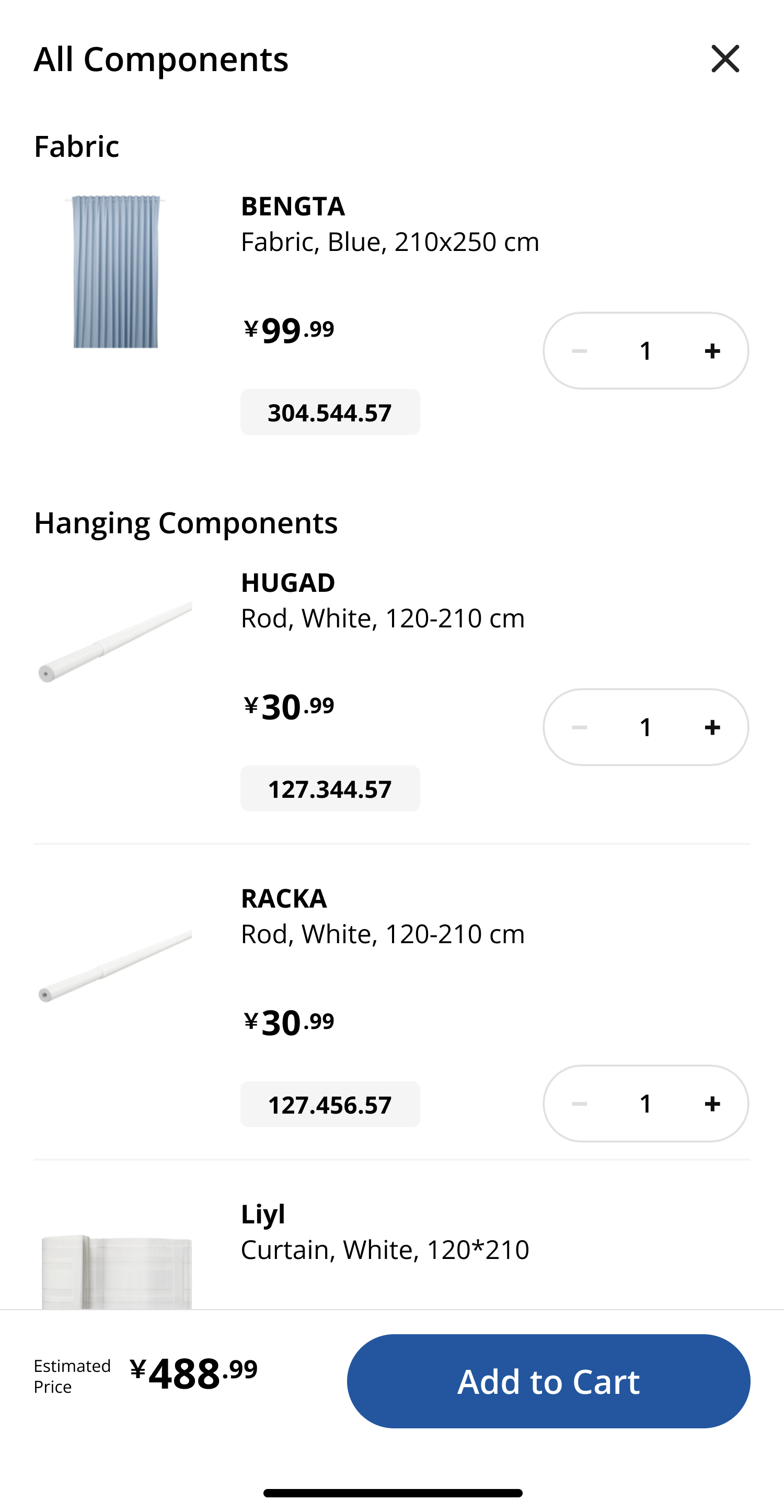This screenshot has height=1512, width=784.
Task: Open the BENGTA blue fabric image
Action: point(115,272)
